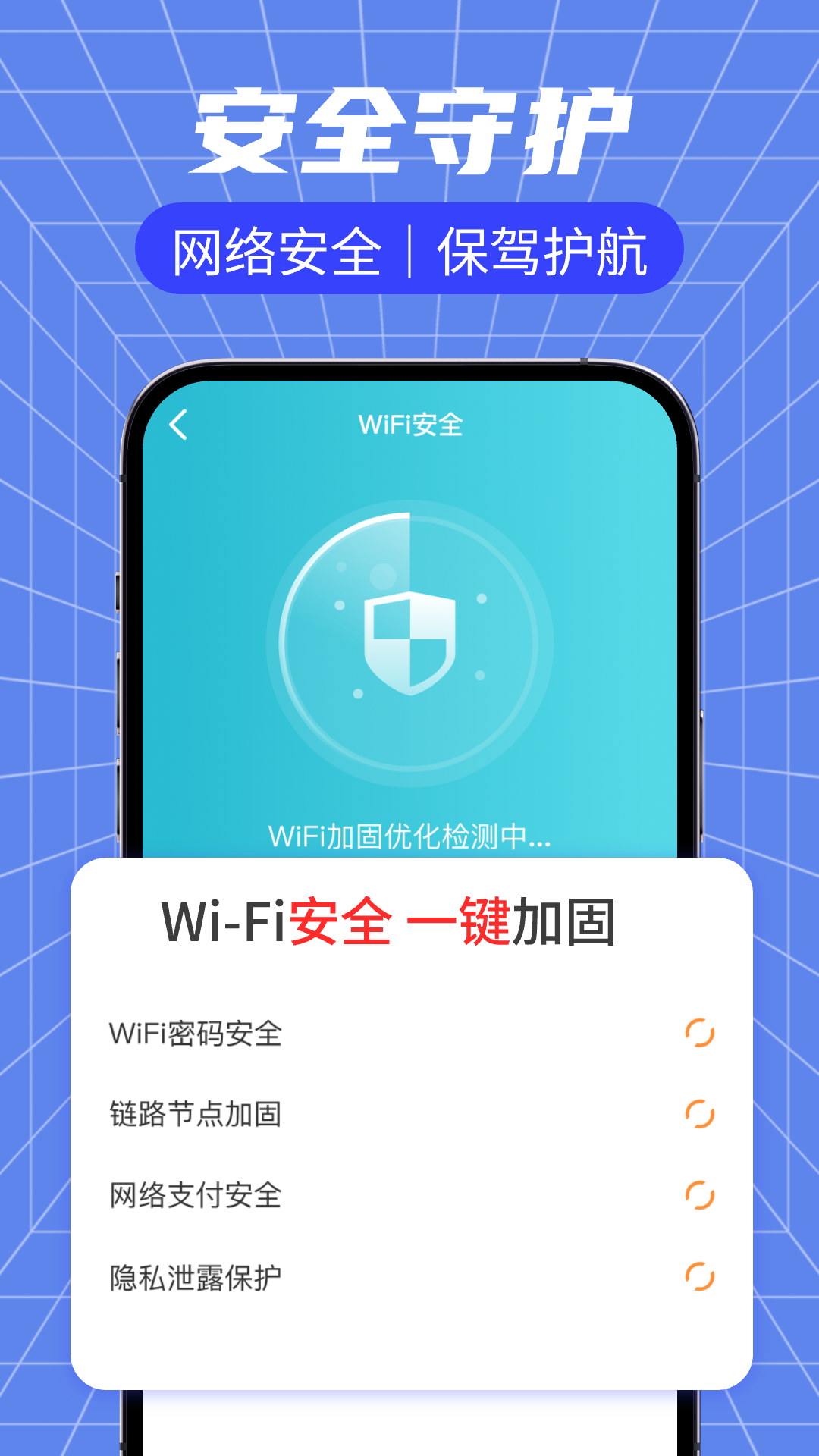Open the WiFi安全 screen back arrow
This screenshot has width=819, height=1456.
coord(179,426)
